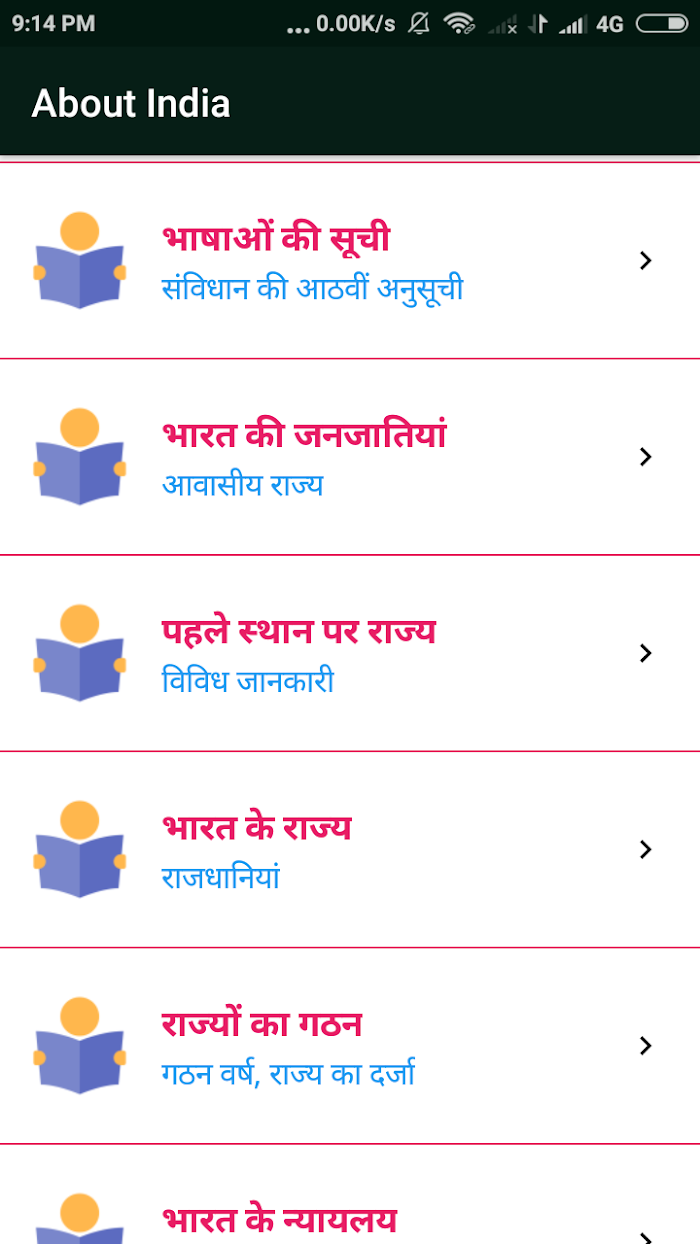This screenshot has height=1244, width=700.
Task: Open the भाषाओं की सूची row
Action: (x=350, y=261)
